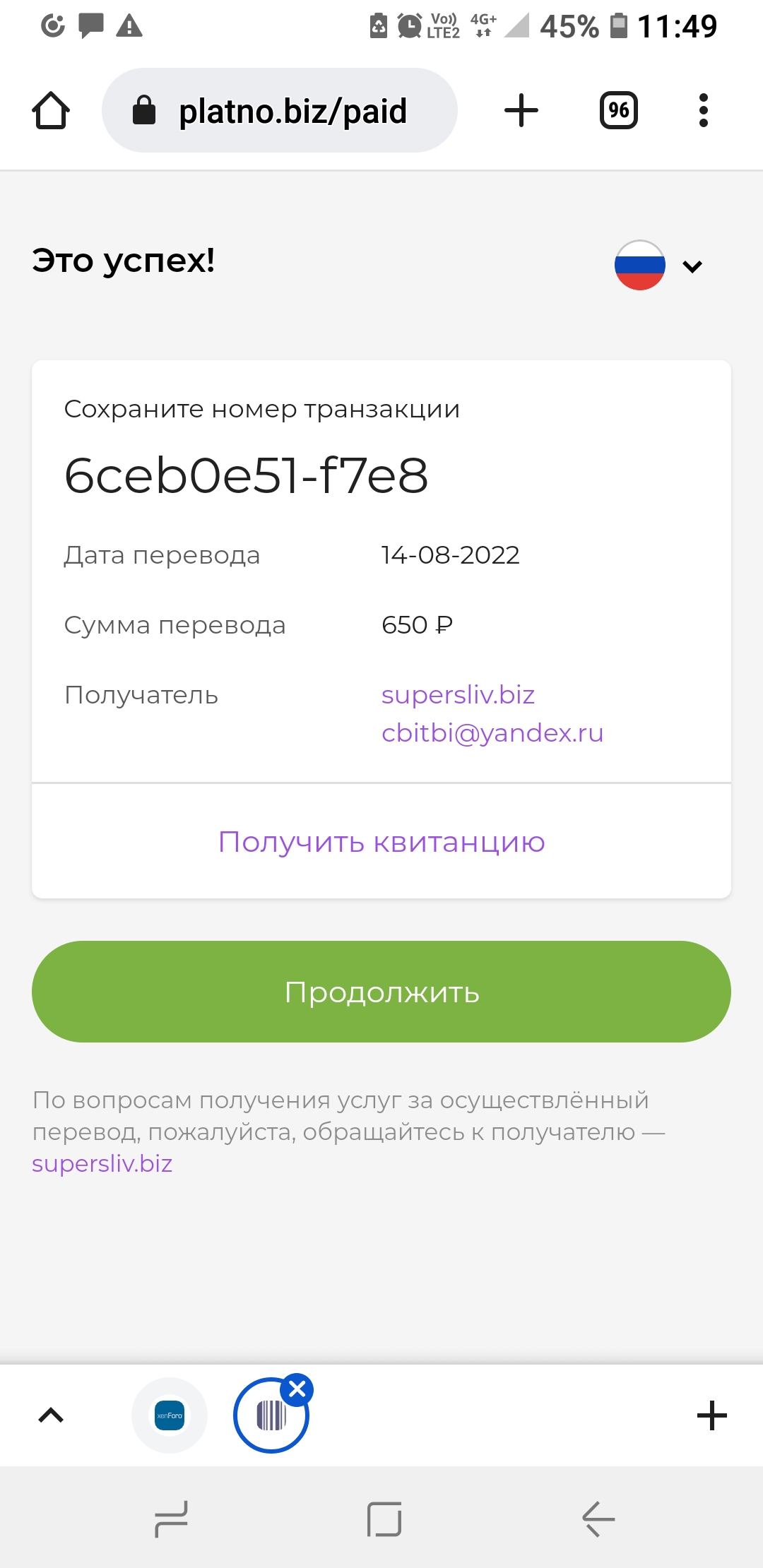
Task: Open the tab switcher showing 96 tabs
Action: pyautogui.click(x=619, y=111)
